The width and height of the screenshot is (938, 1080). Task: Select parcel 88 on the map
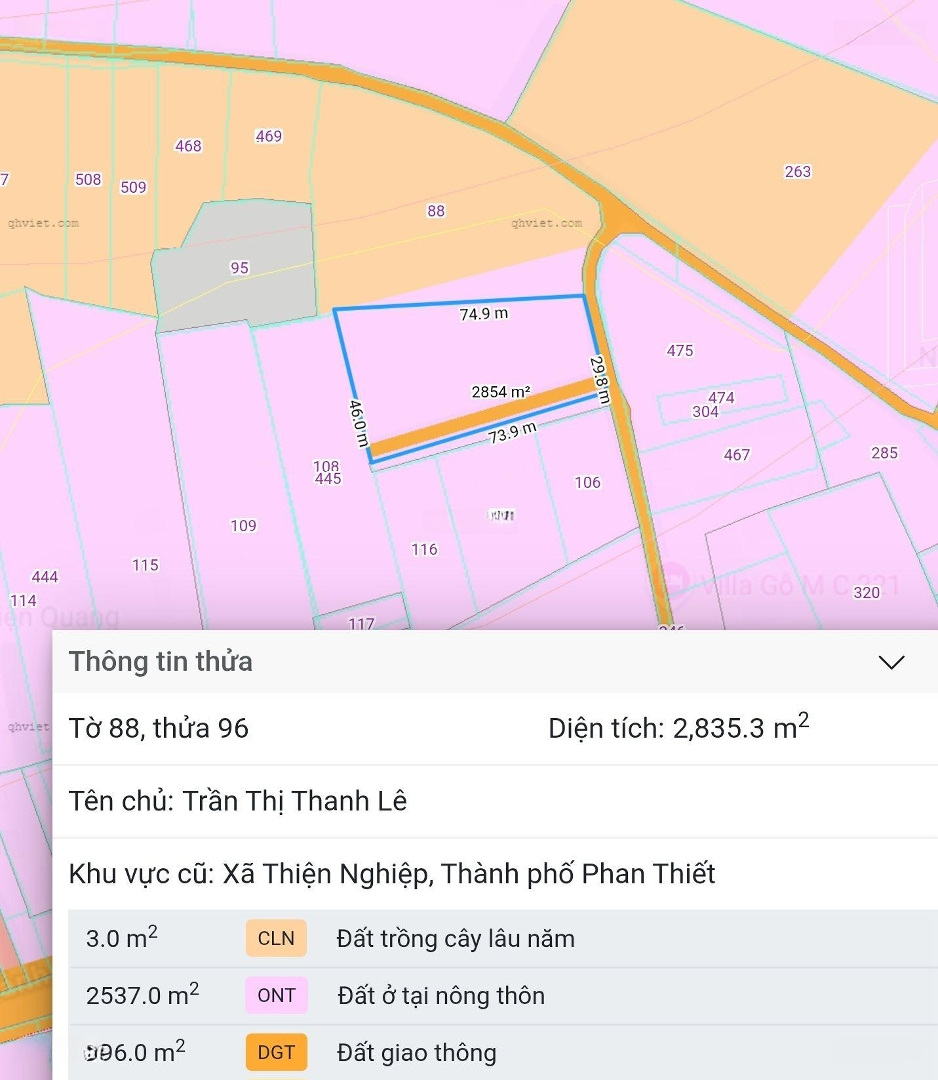[436, 211]
